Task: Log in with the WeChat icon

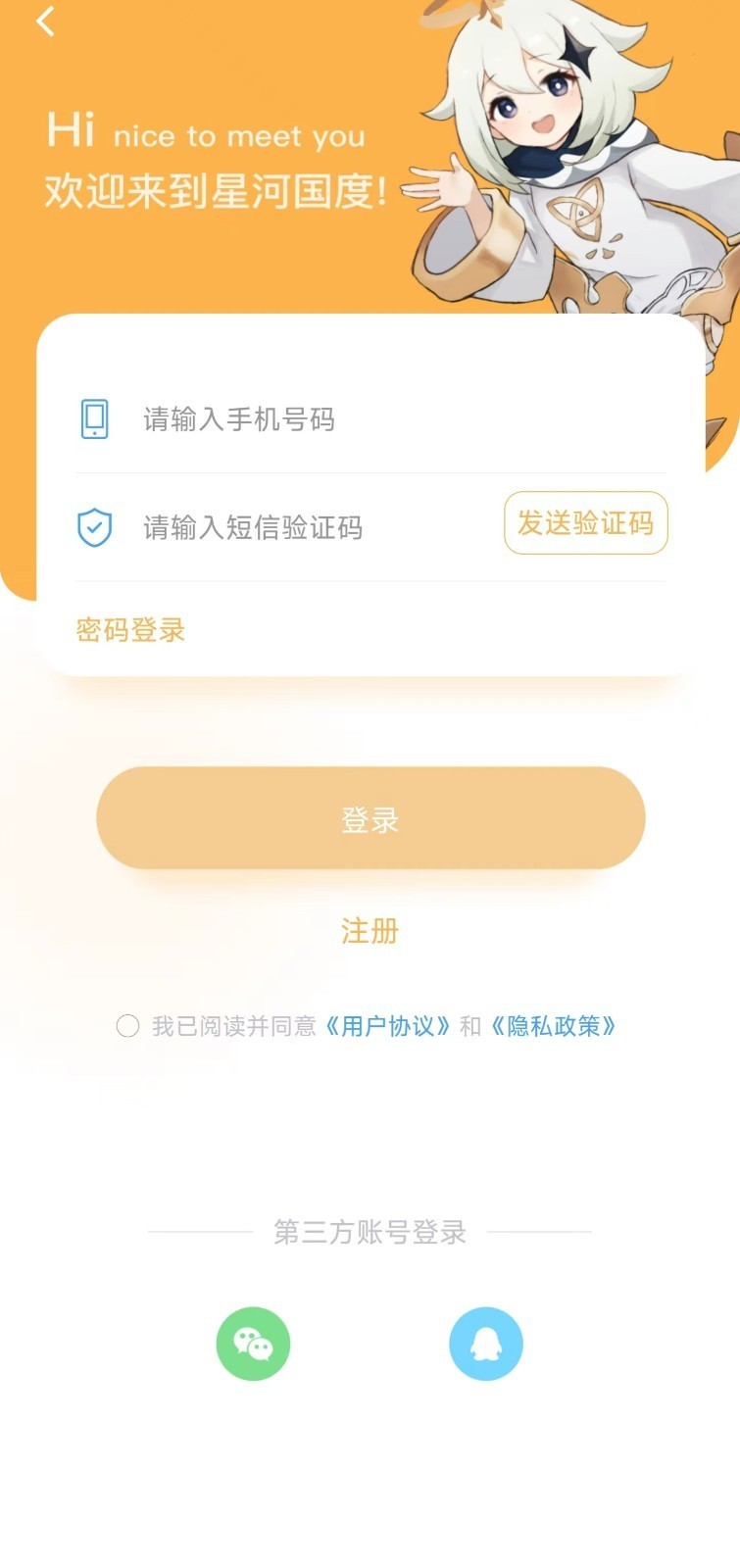Action: pos(253,1344)
